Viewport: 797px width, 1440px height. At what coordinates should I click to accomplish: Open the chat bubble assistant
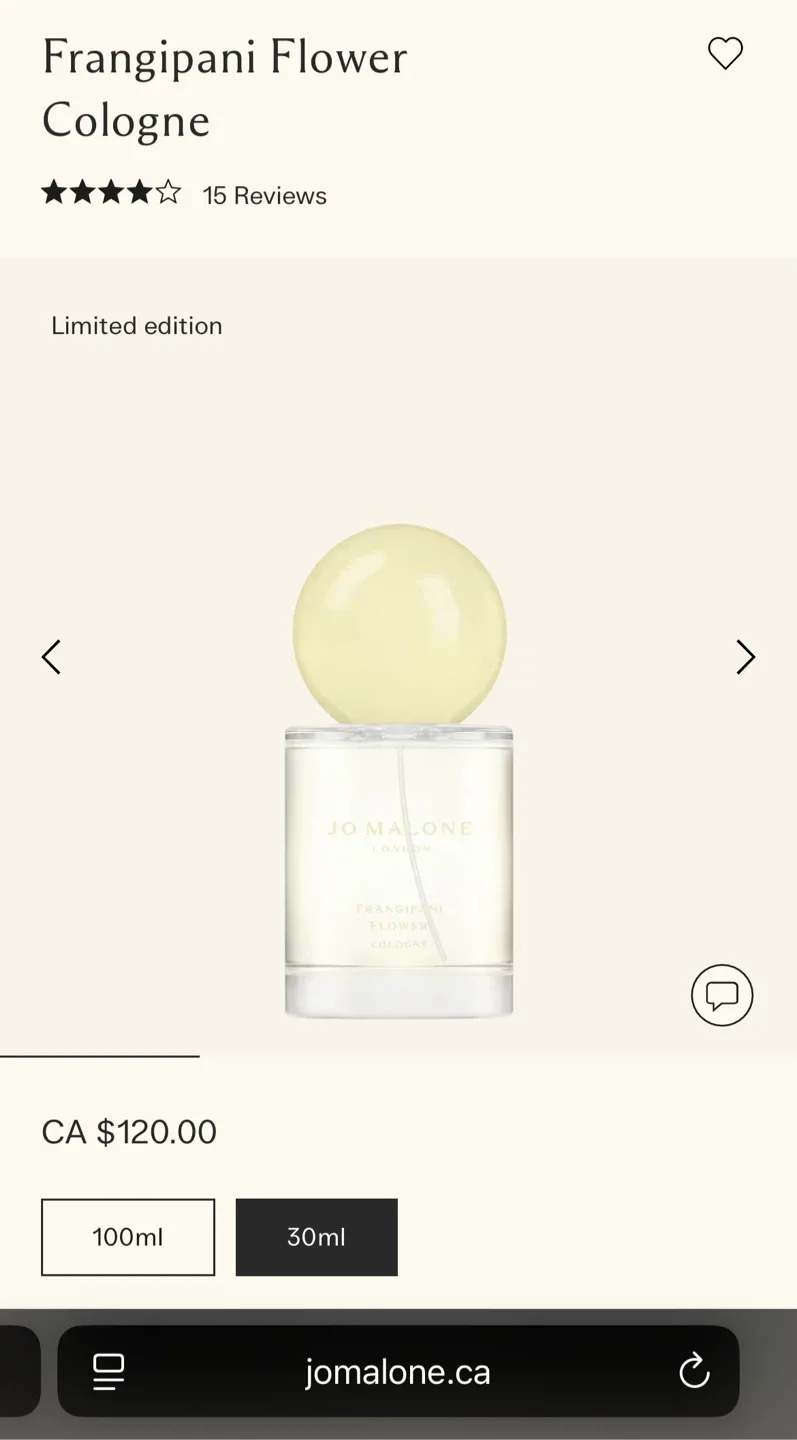721,996
